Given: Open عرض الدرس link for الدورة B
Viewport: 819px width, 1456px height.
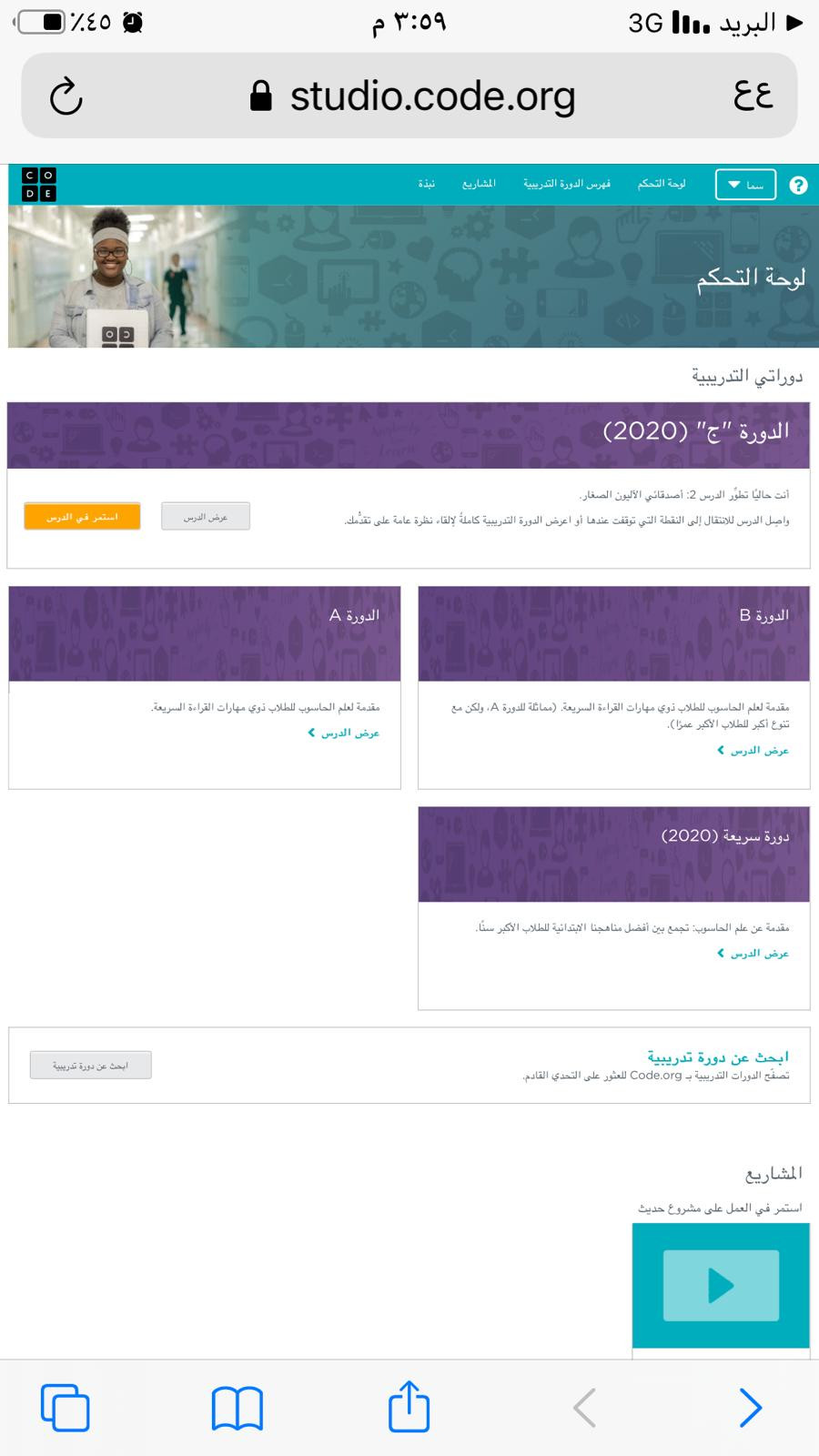Looking at the screenshot, I should (x=753, y=751).
